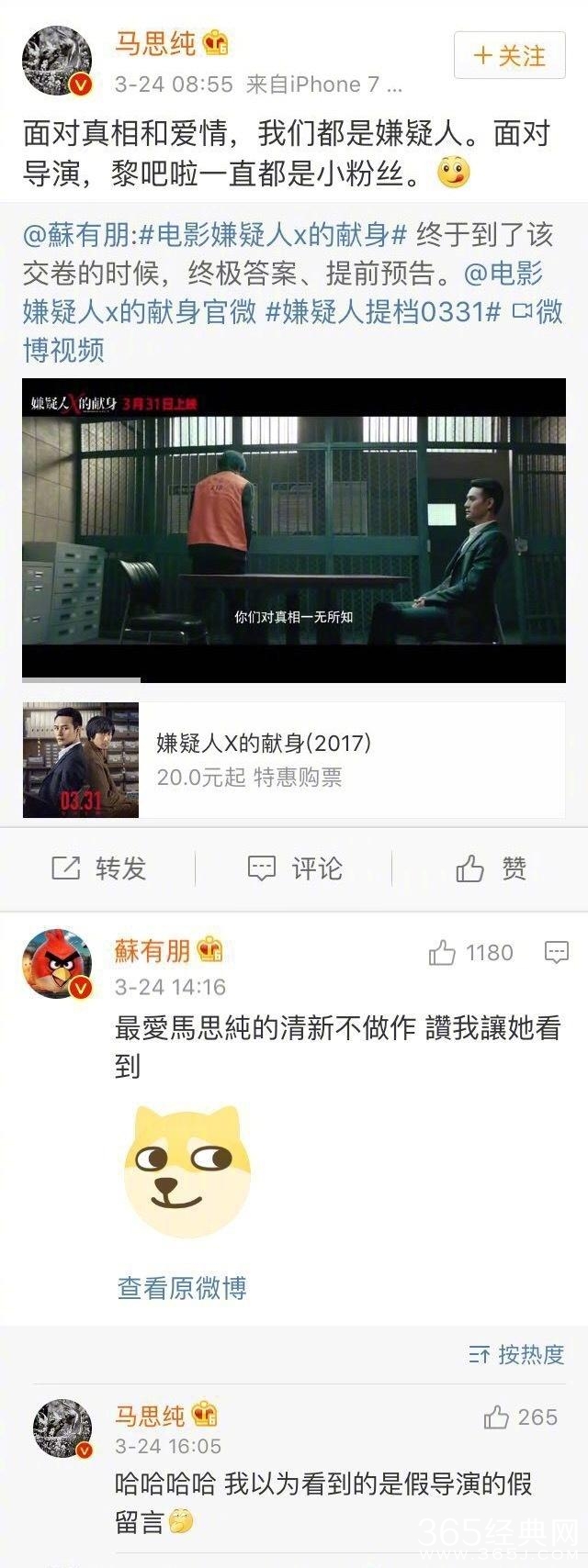Open the @蘇有朋 mention link

78,236
